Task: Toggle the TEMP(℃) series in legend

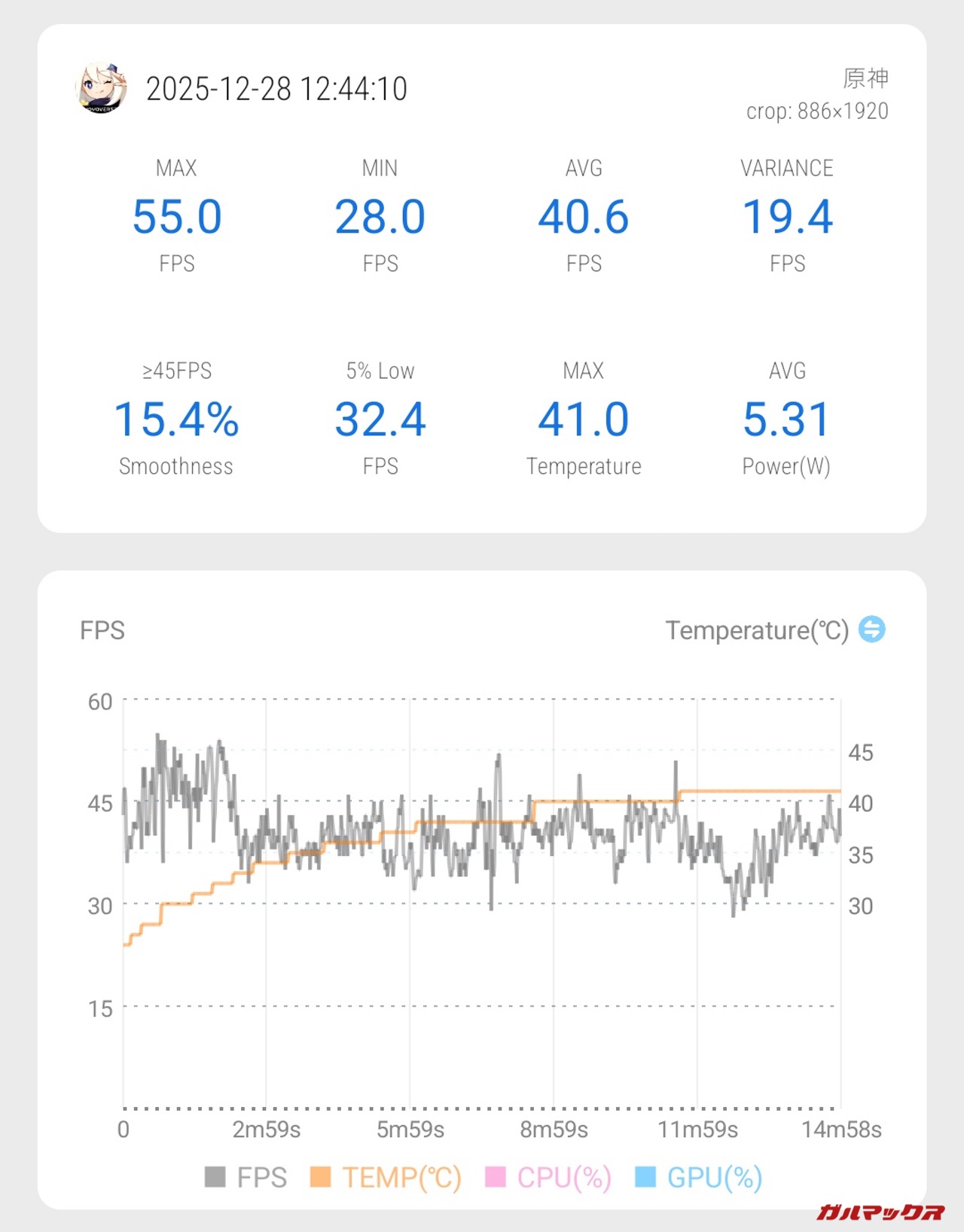Action: click(x=386, y=1177)
